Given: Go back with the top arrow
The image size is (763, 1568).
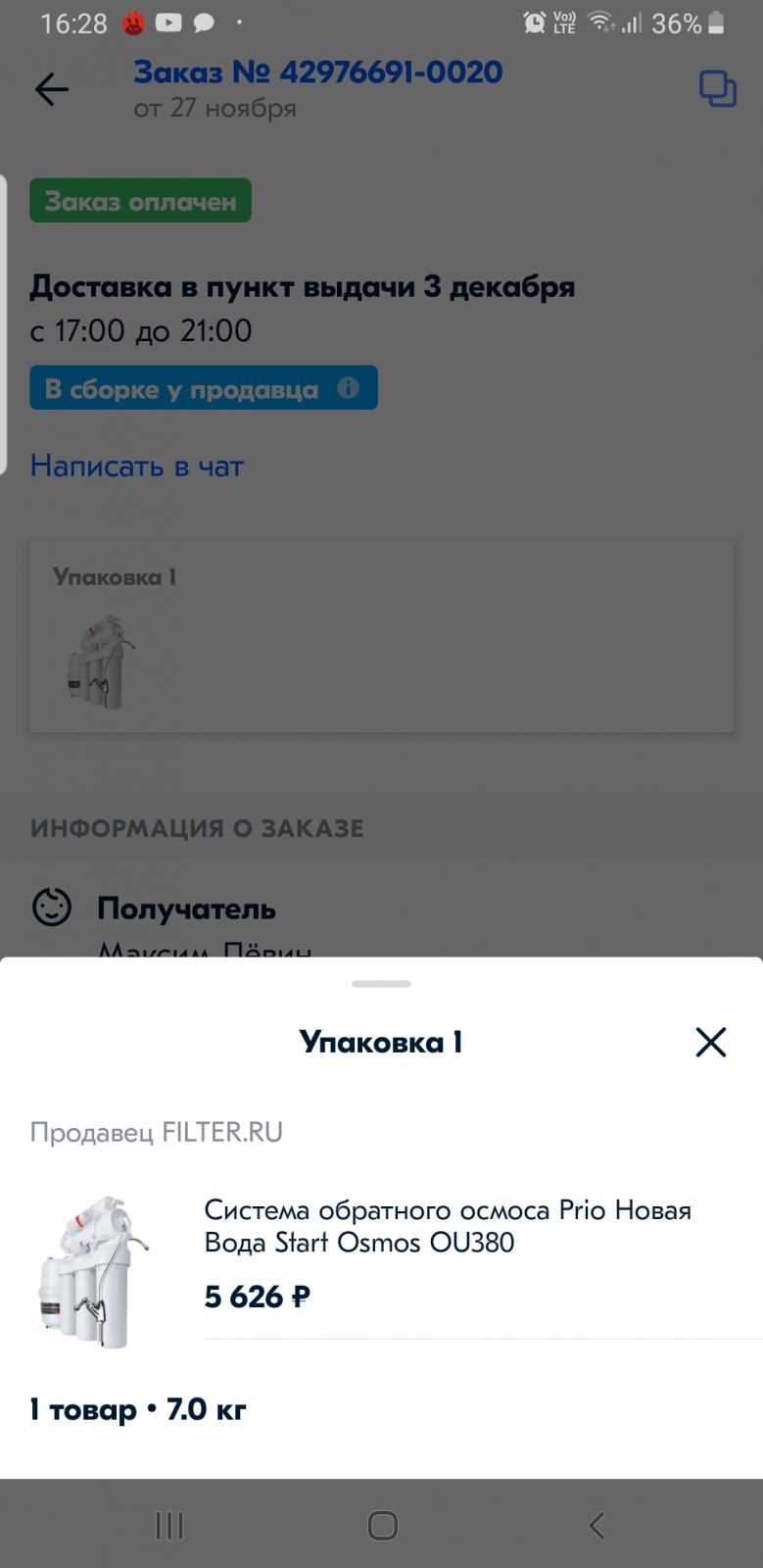Looking at the screenshot, I should [52, 89].
